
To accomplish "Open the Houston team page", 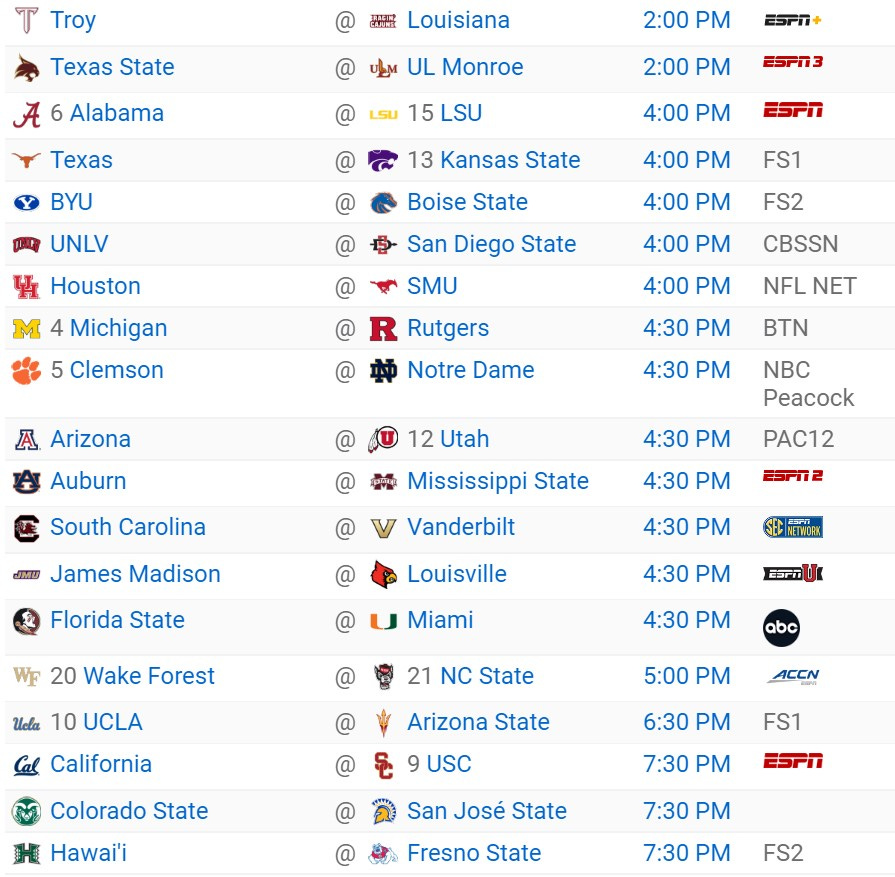I will 95,286.
